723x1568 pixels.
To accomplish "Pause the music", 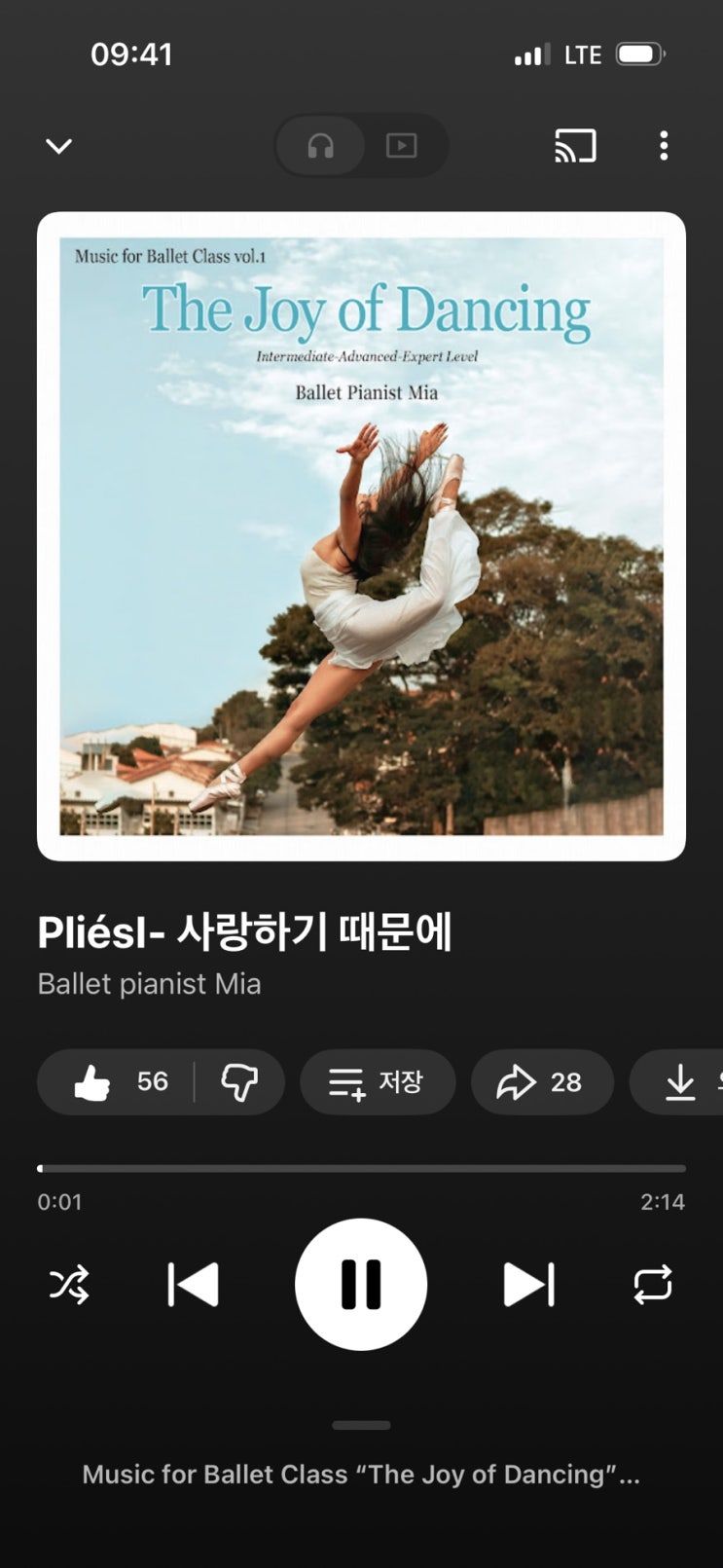I will tap(361, 1285).
